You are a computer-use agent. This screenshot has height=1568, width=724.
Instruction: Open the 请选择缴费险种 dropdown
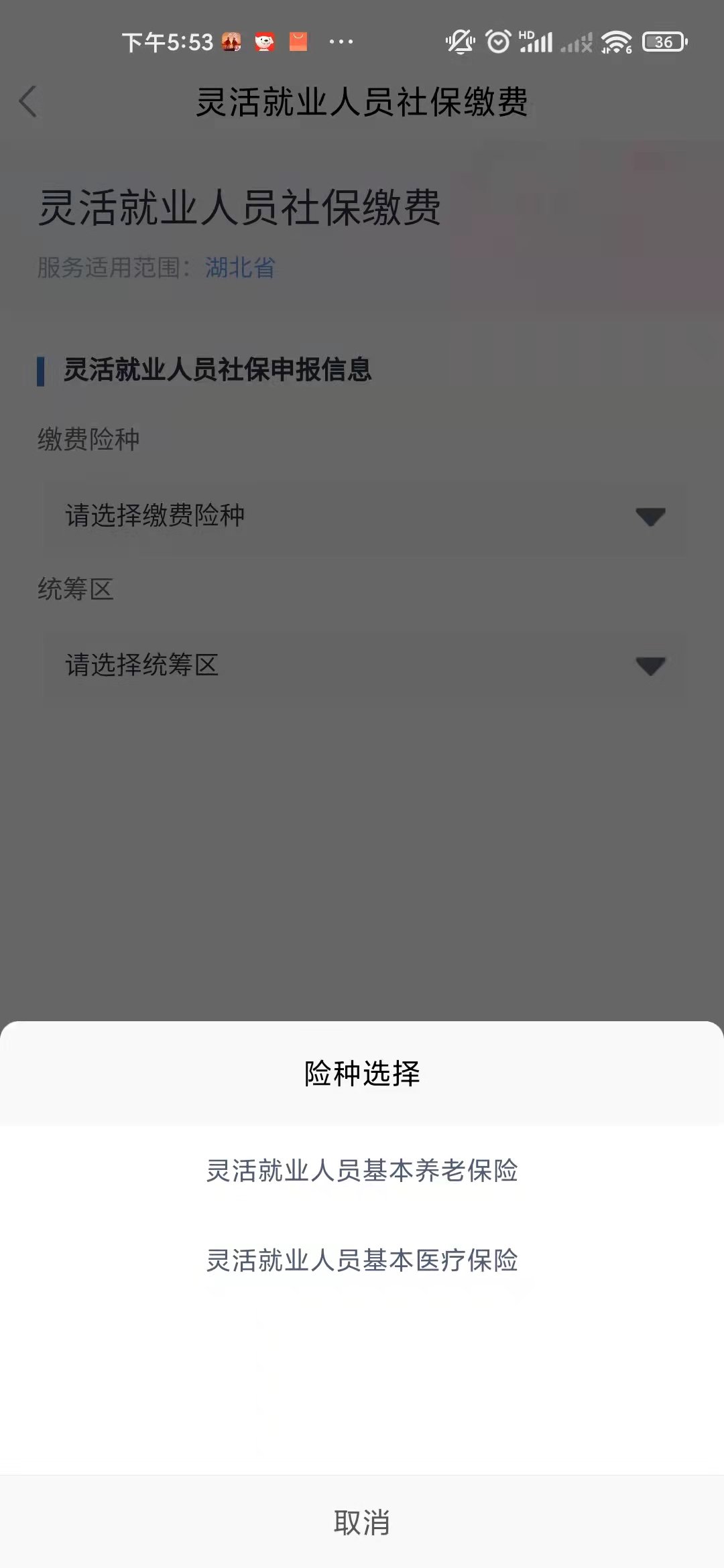(365, 516)
